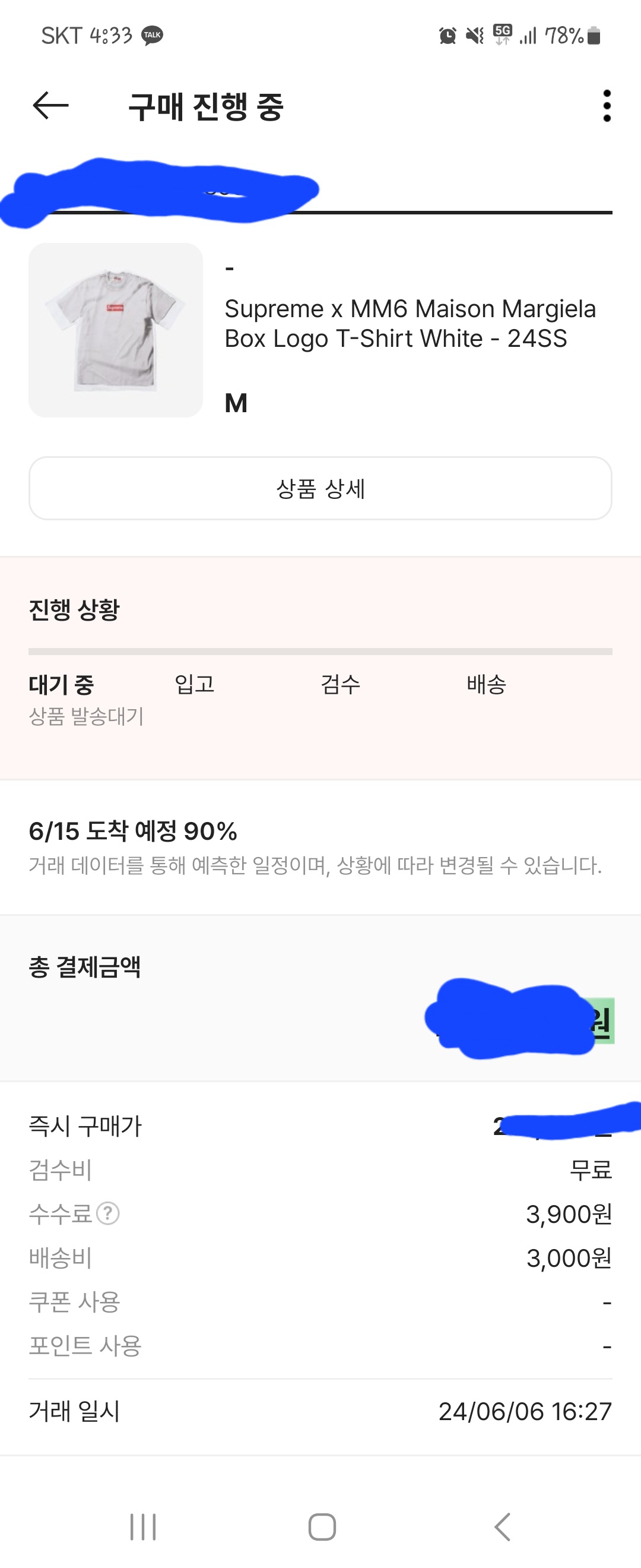Open the recent apps view

(143, 1526)
